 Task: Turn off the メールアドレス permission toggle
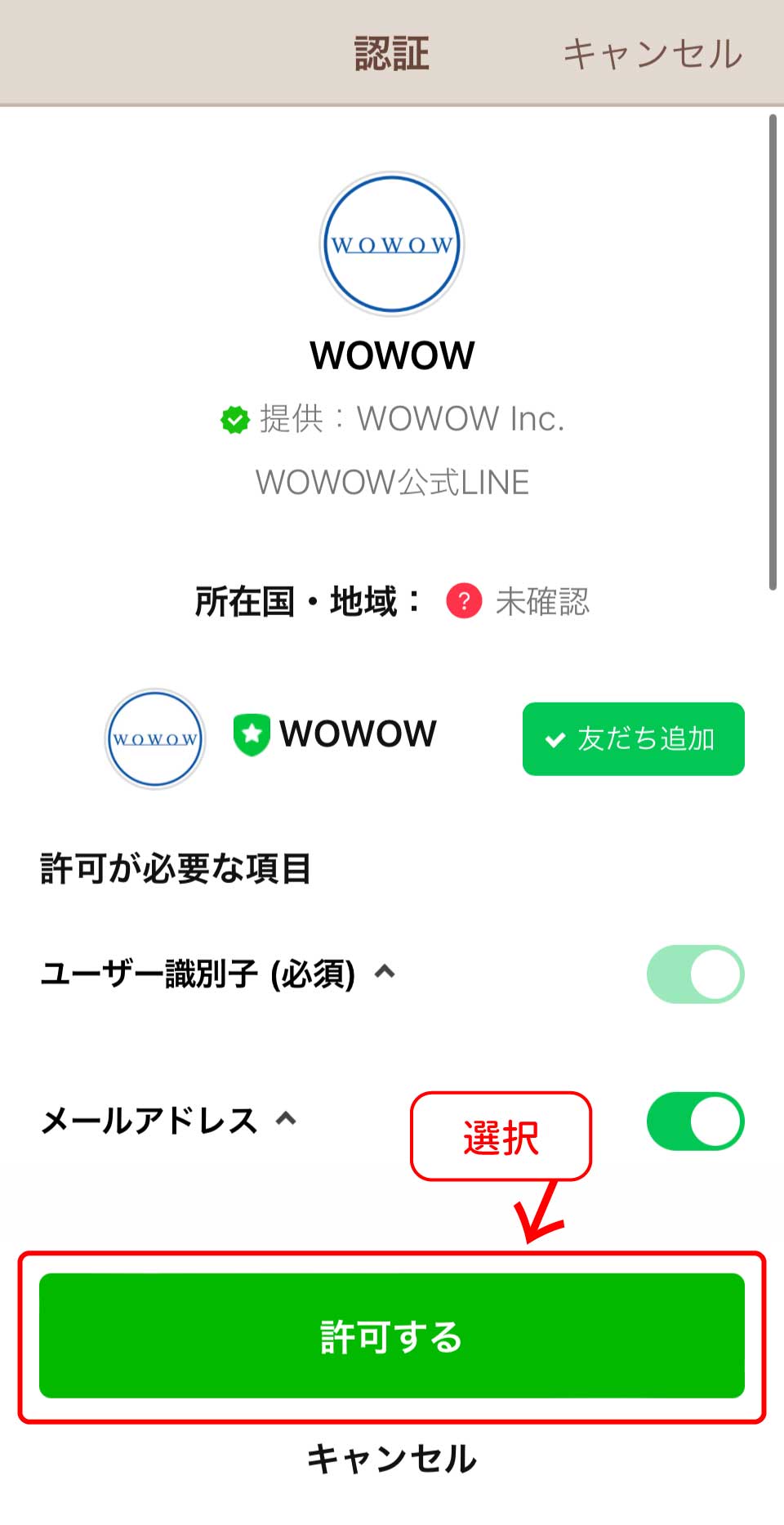pos(695,1121)
